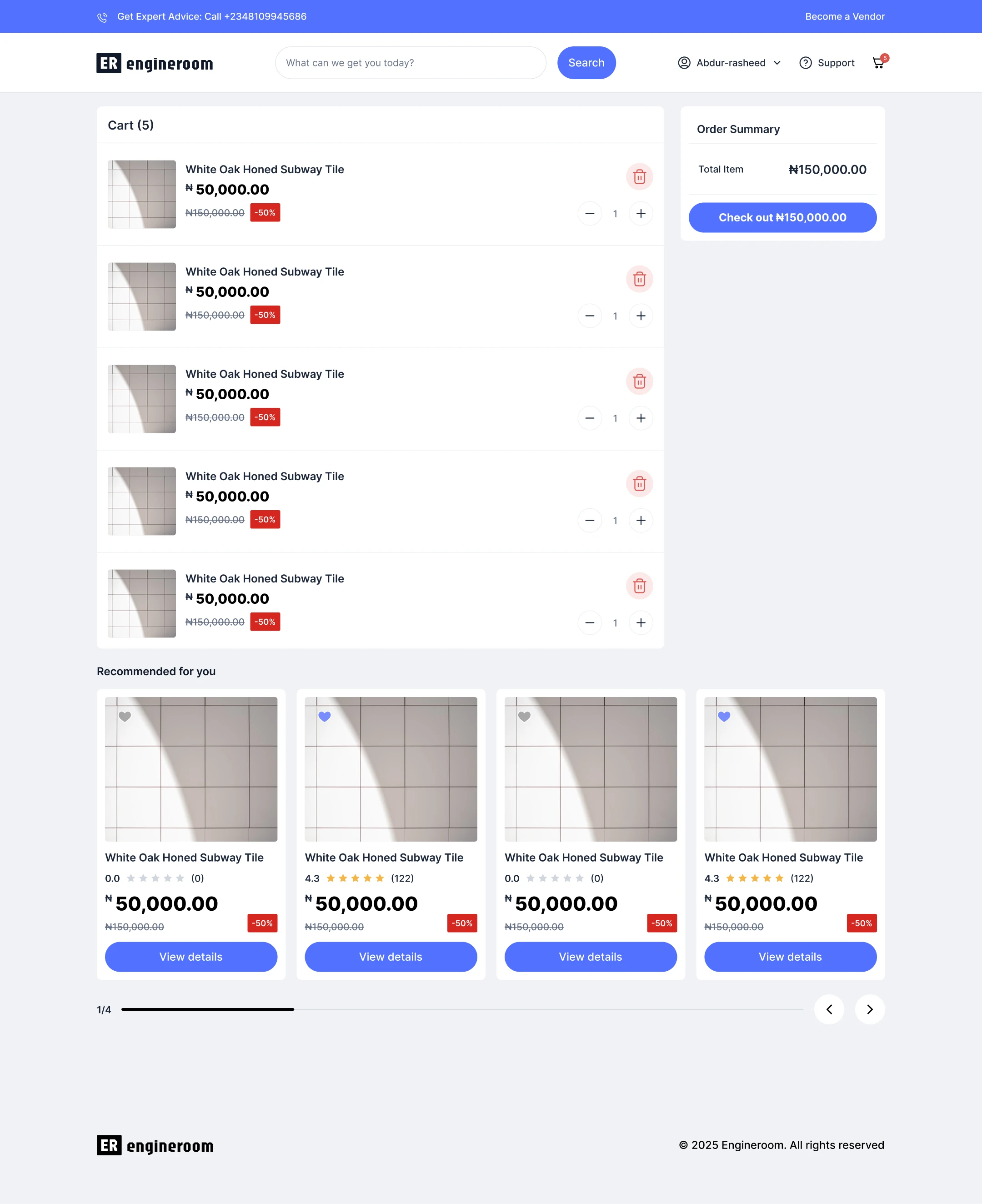982x1204 pixels.
Task: Decrease quantity of the last cart item
Action: (x=589, y=623)
